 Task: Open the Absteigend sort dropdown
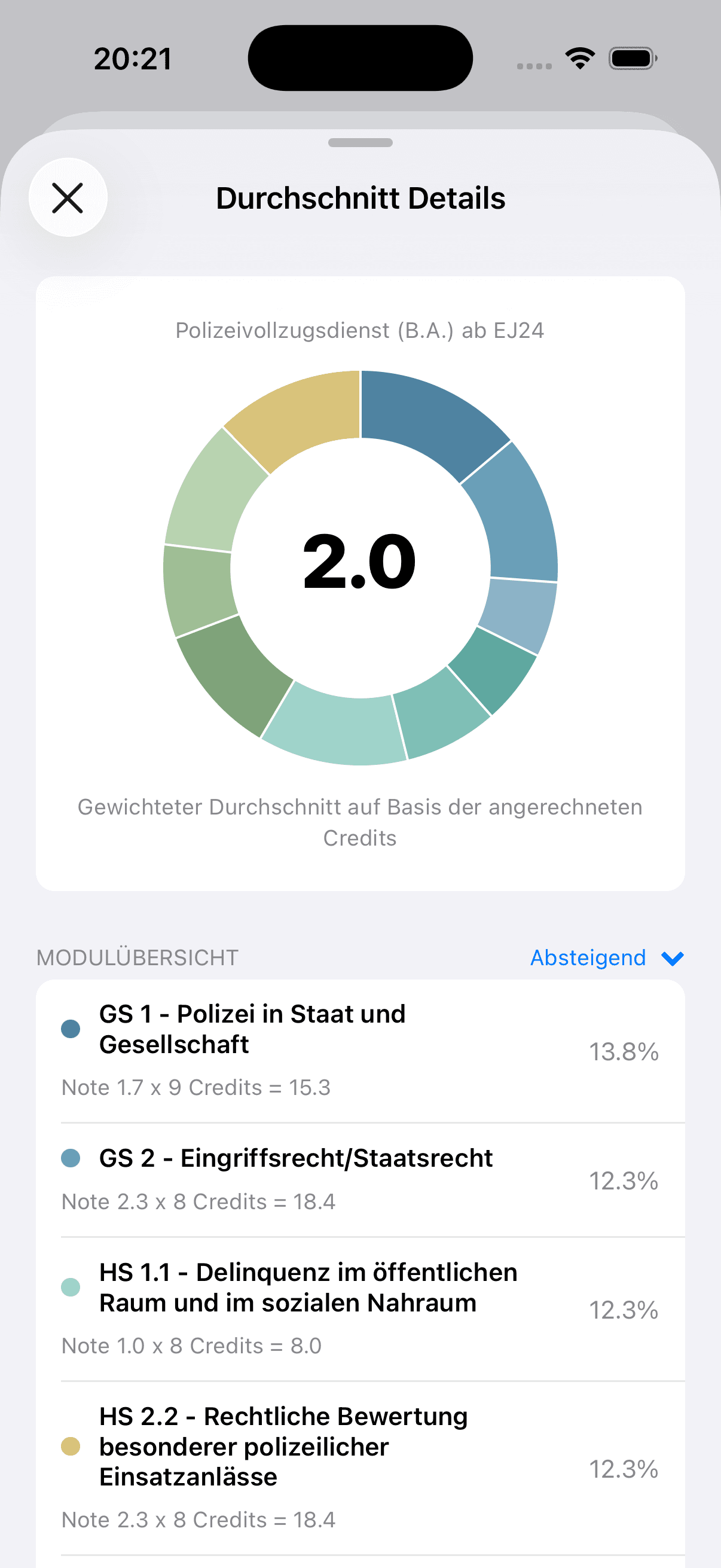(x=607, y=958)
